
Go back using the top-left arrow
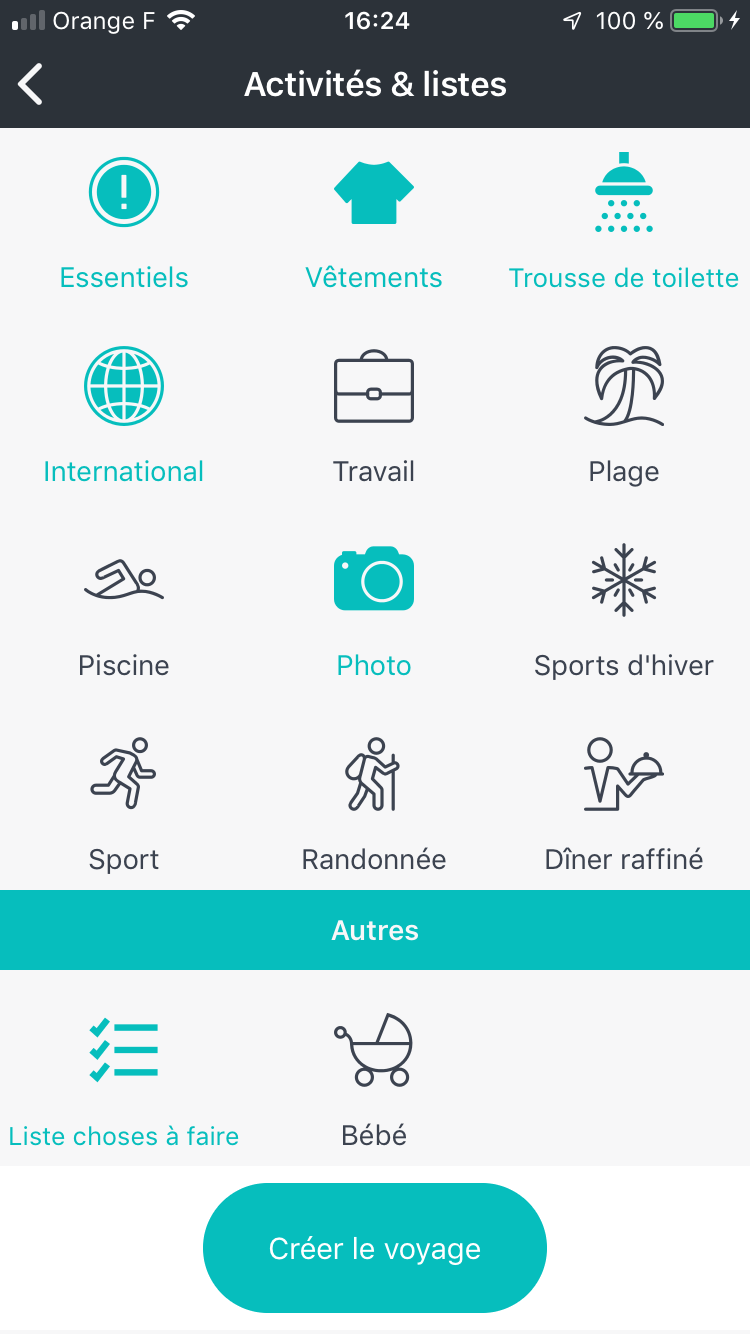(32, 84)
